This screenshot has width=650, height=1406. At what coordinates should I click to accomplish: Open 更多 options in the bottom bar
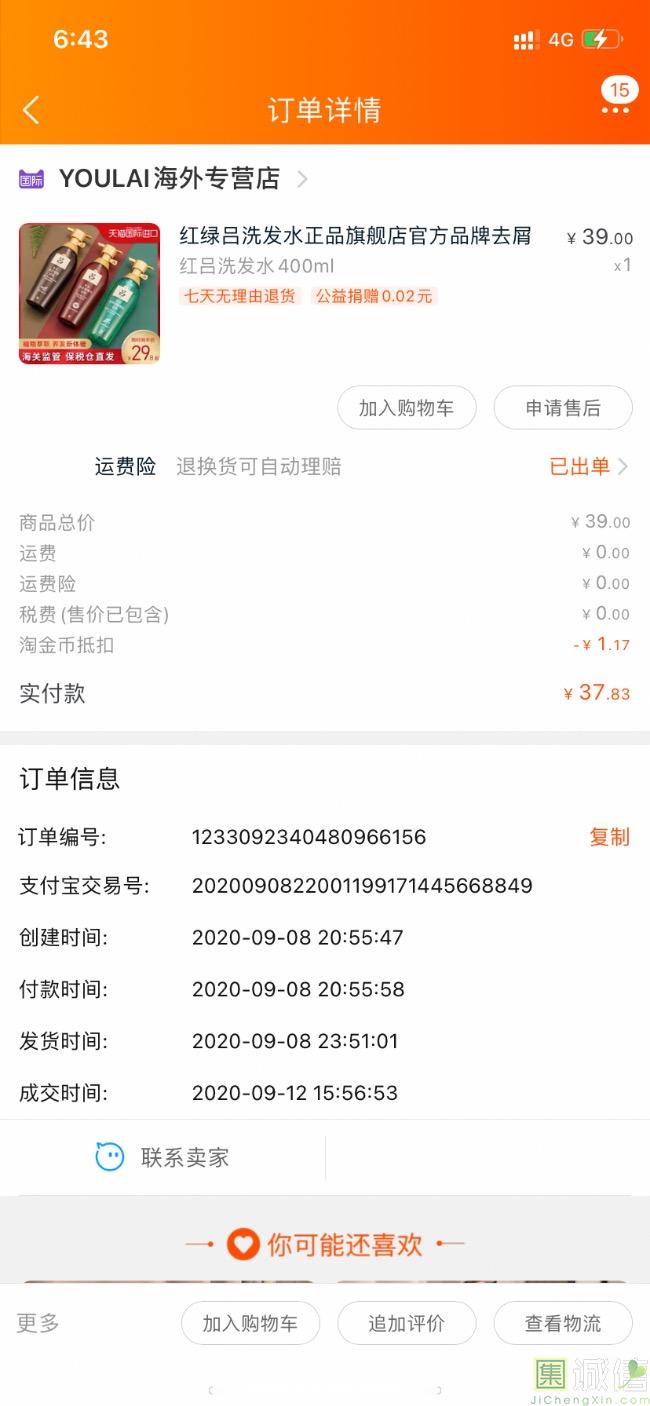coord(38,1323)
